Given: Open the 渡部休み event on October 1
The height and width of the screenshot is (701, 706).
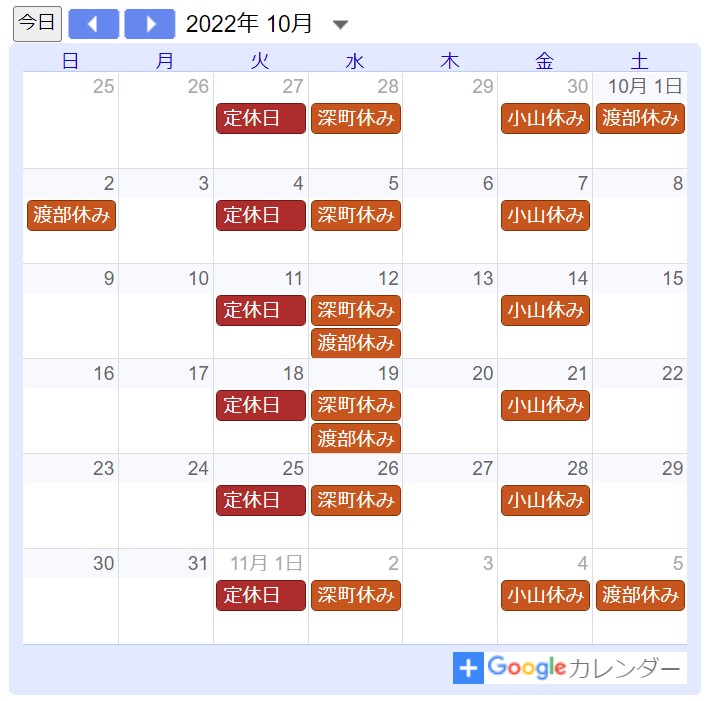Looking at the screenshot, I should click(x=640, y=119).
